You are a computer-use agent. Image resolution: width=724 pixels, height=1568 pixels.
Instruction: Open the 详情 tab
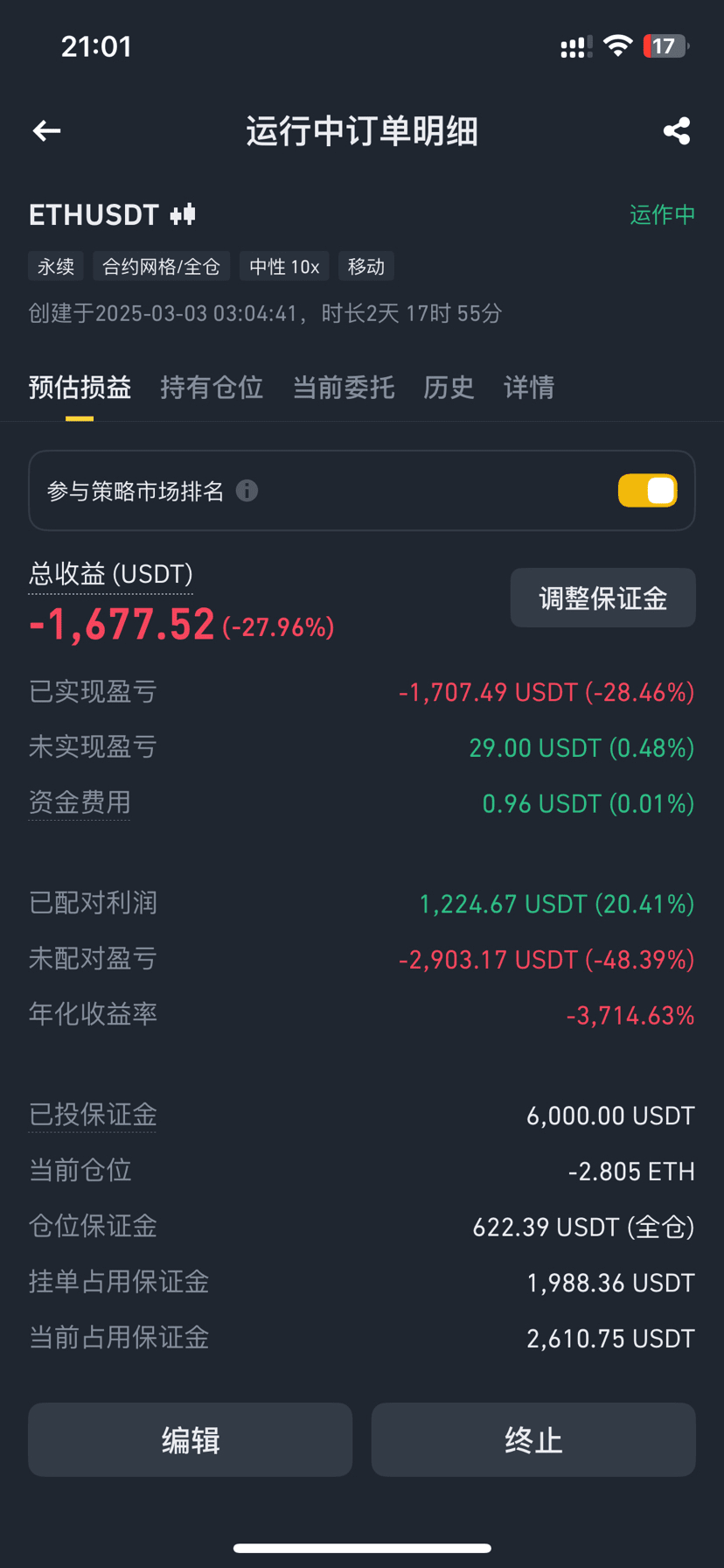[529, 387]
